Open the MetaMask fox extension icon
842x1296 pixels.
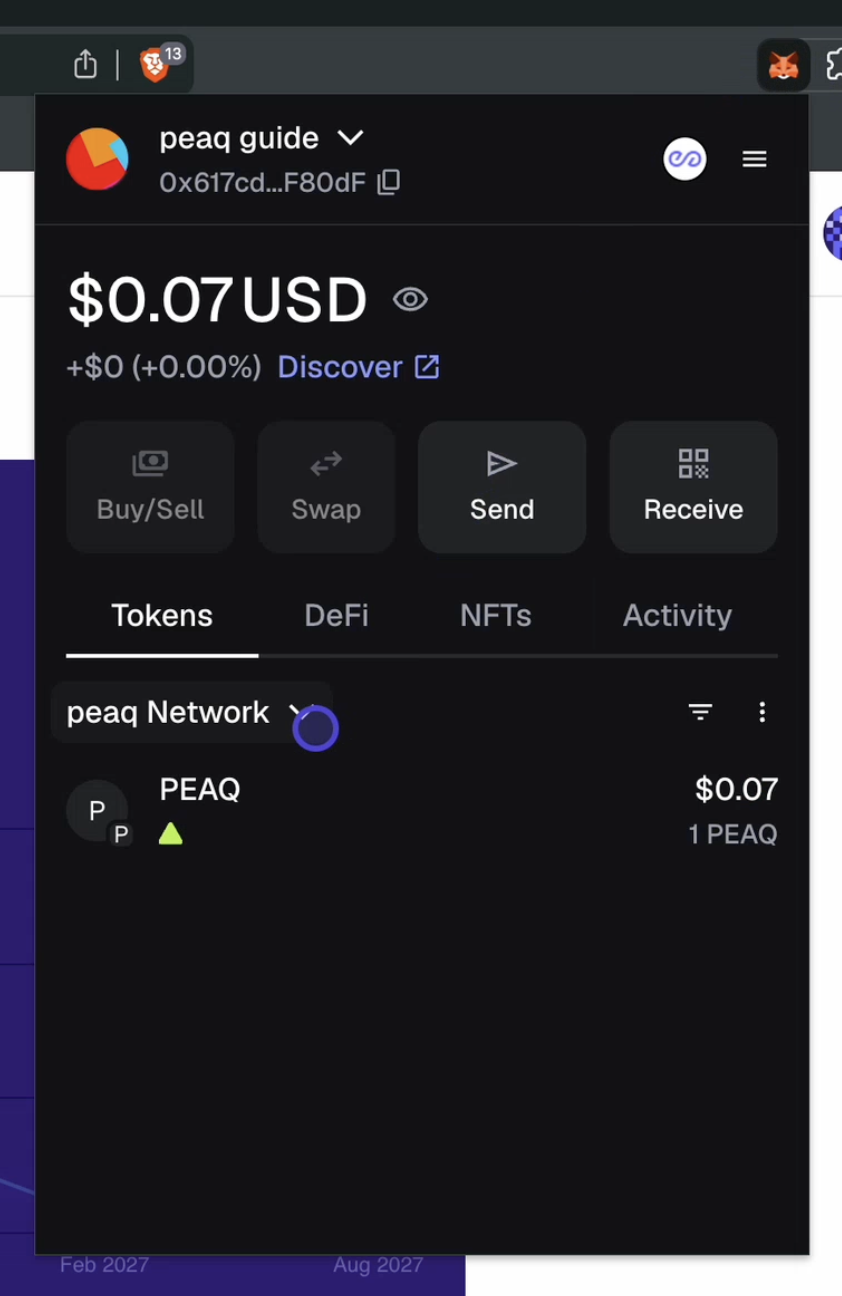point(783,66)
